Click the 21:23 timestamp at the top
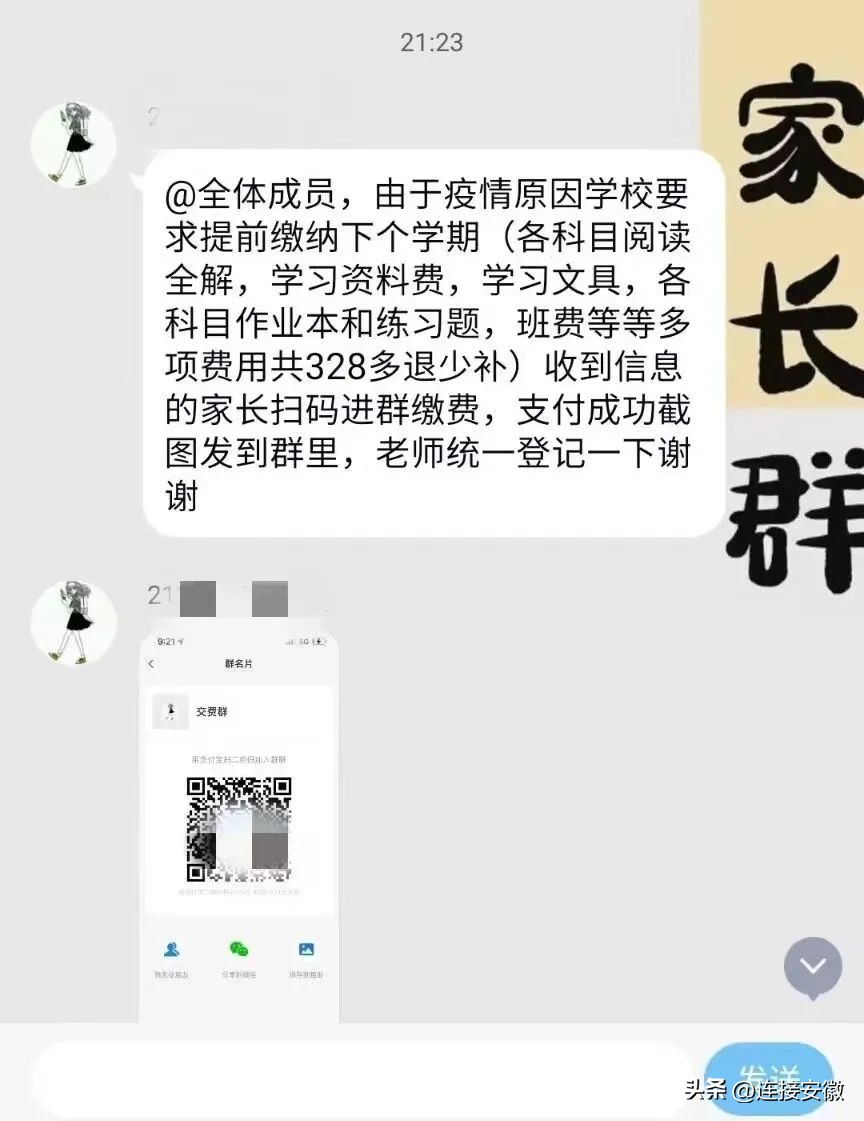The width and height of the screenshot is (864, 1121). click(432, 42)
